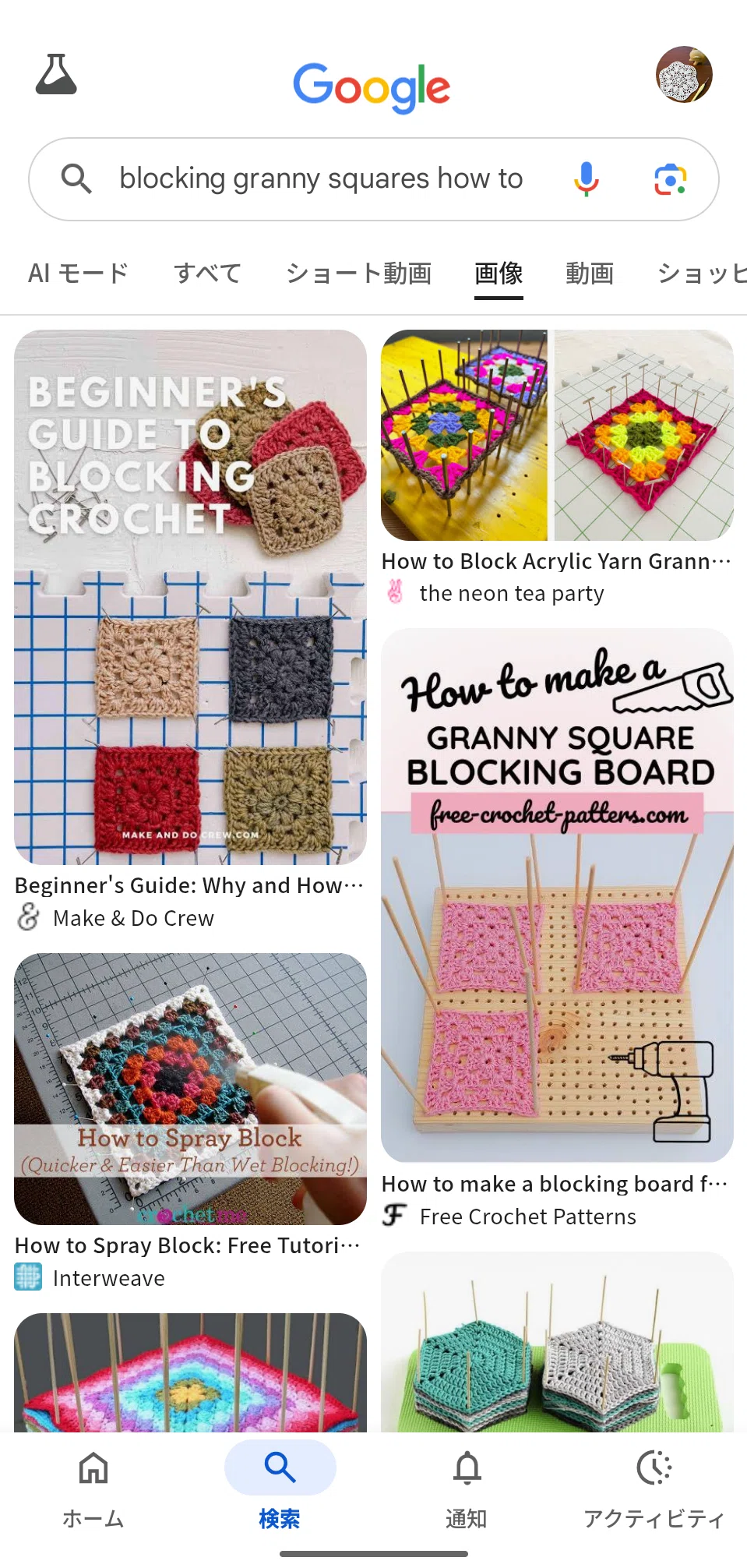Go to the ホーム tab
Viewport: 747px width, 1568px height.
(x=93, y=1489)
